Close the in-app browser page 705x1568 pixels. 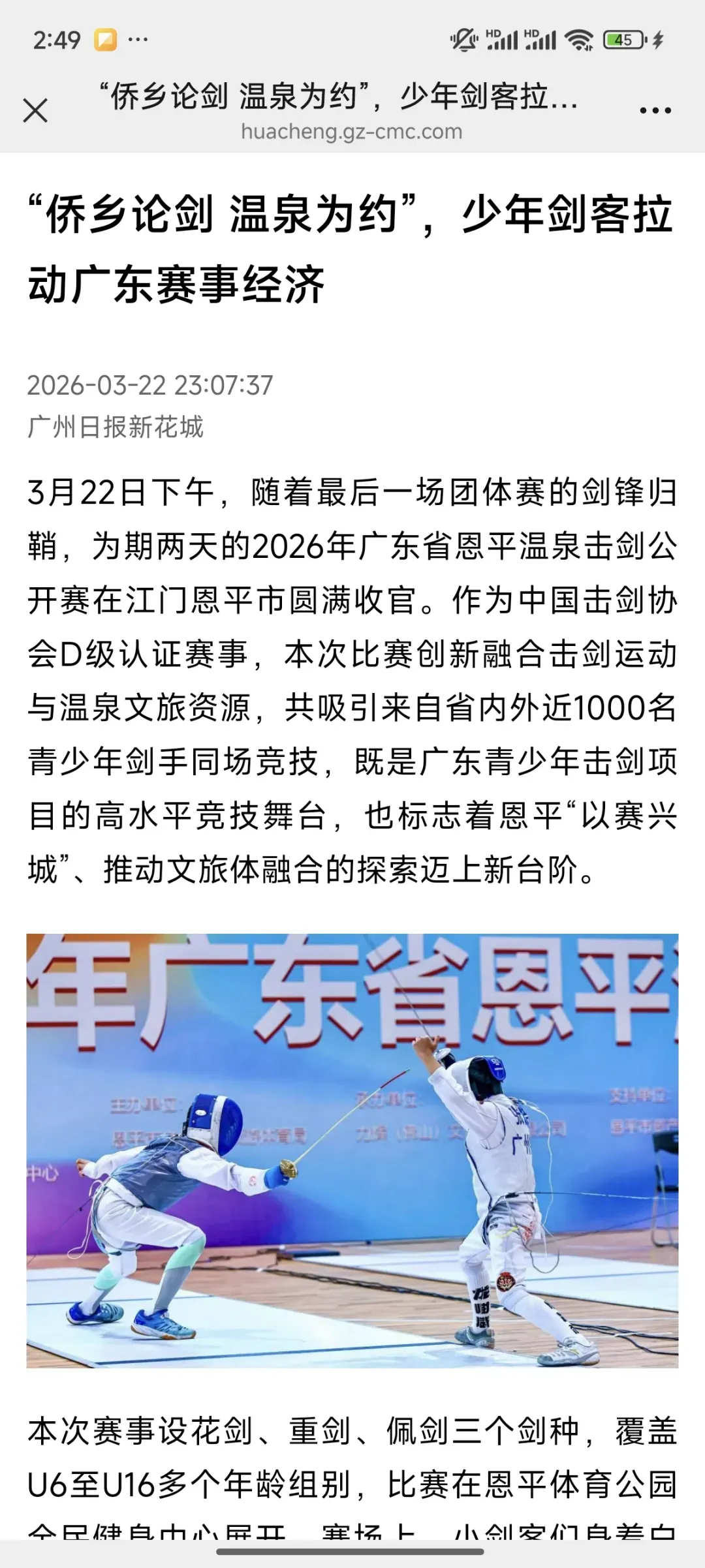coord(35,110)
